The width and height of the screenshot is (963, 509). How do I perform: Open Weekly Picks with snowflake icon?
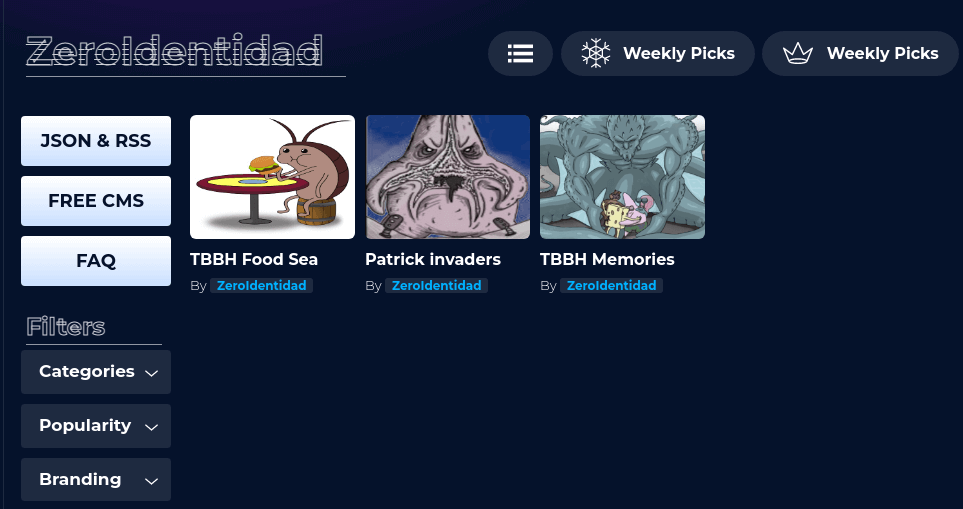658,53
